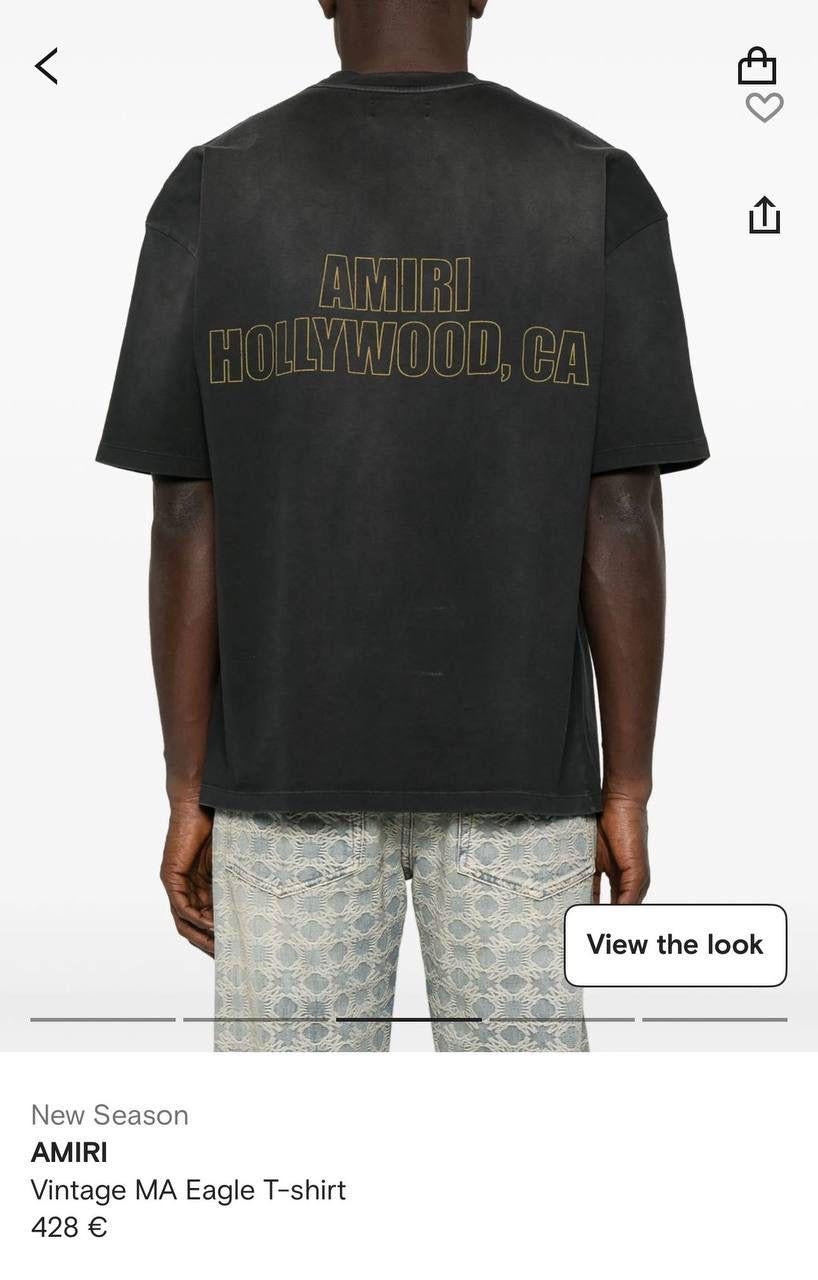Add this T-shirt to wishlist
This screenshot has width=818, height=1280.
(764, 107)
